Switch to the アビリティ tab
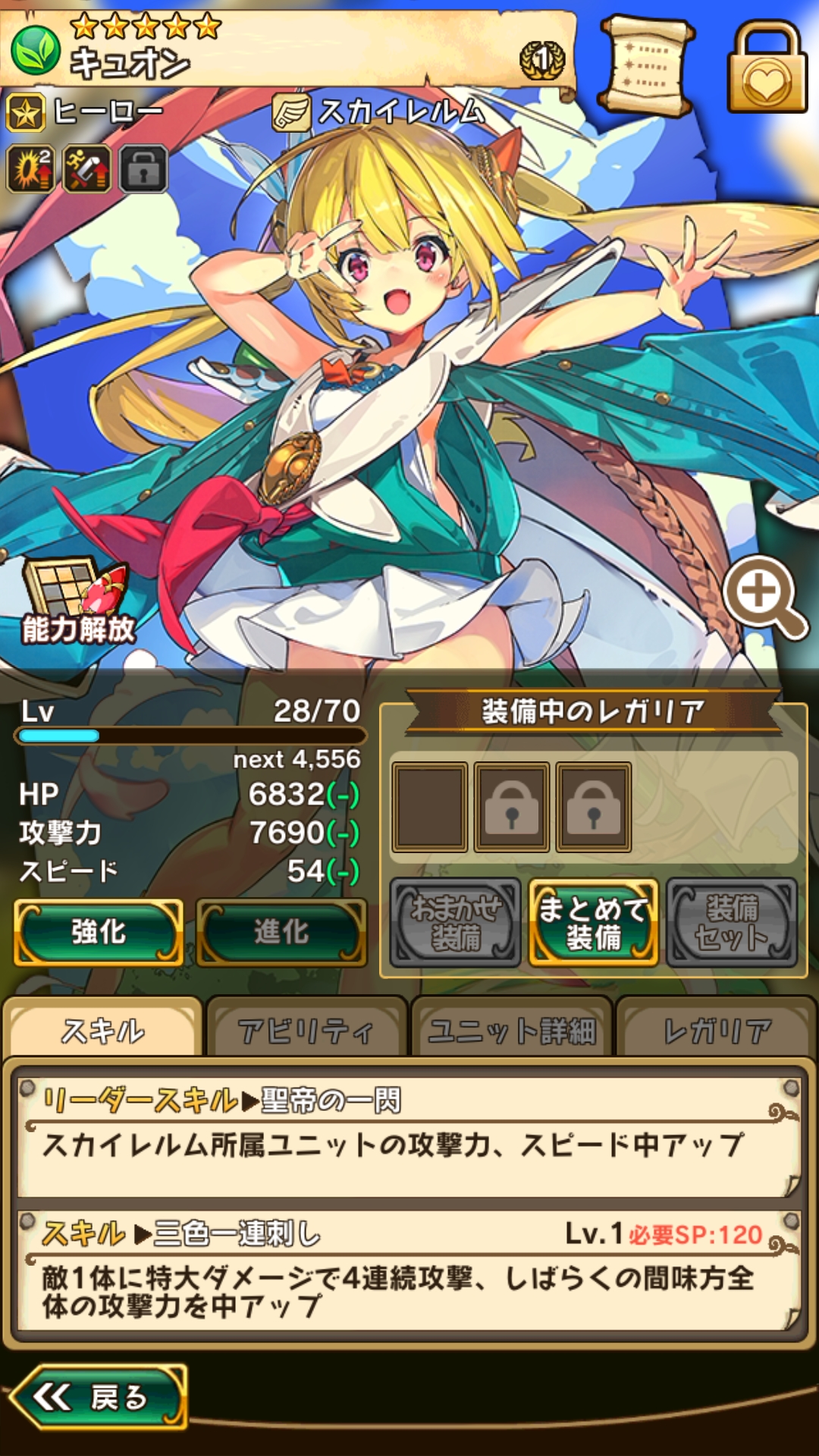The height and width of the screenshot is (1456, 819). click(x=306, y=1030)
